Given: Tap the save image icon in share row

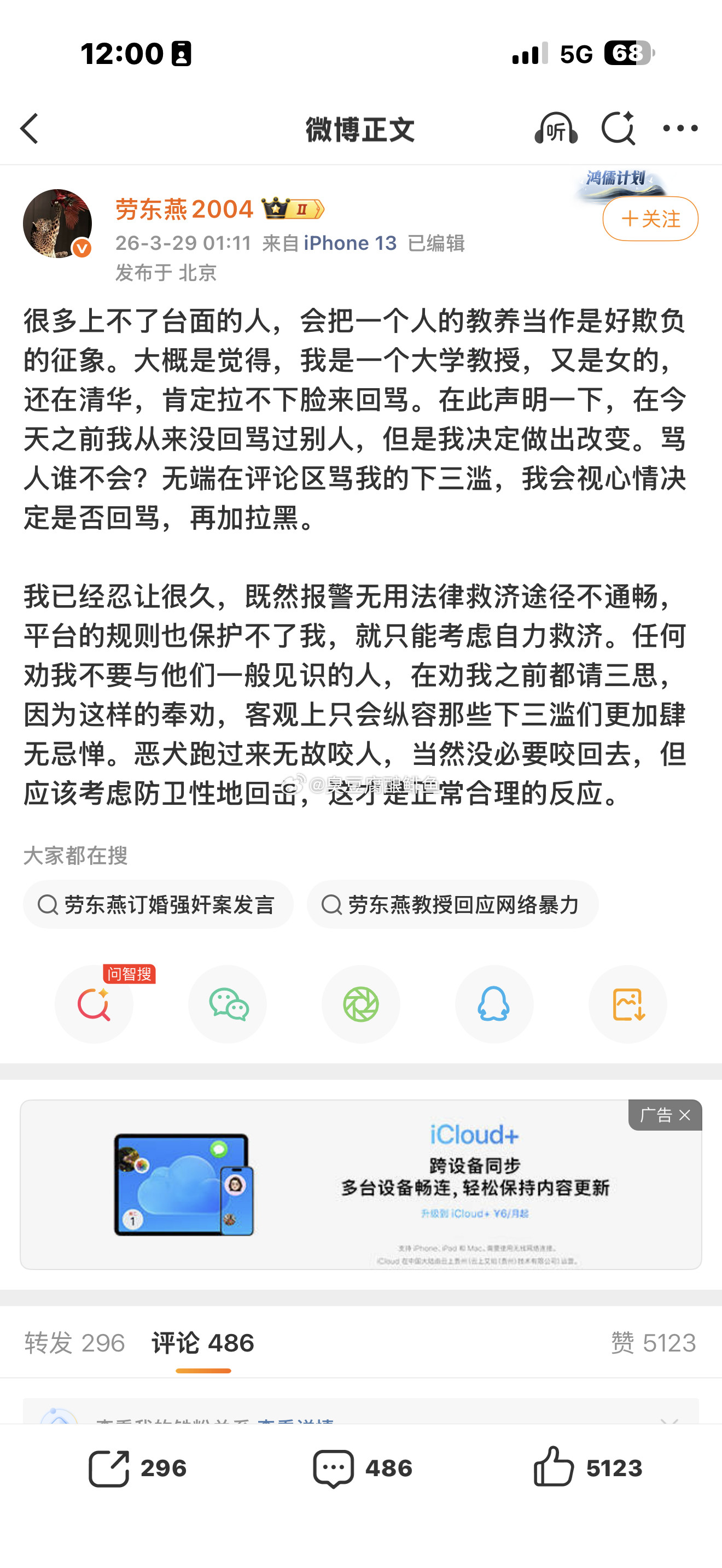Looking at the screenshot, I should pos(627,1005).
